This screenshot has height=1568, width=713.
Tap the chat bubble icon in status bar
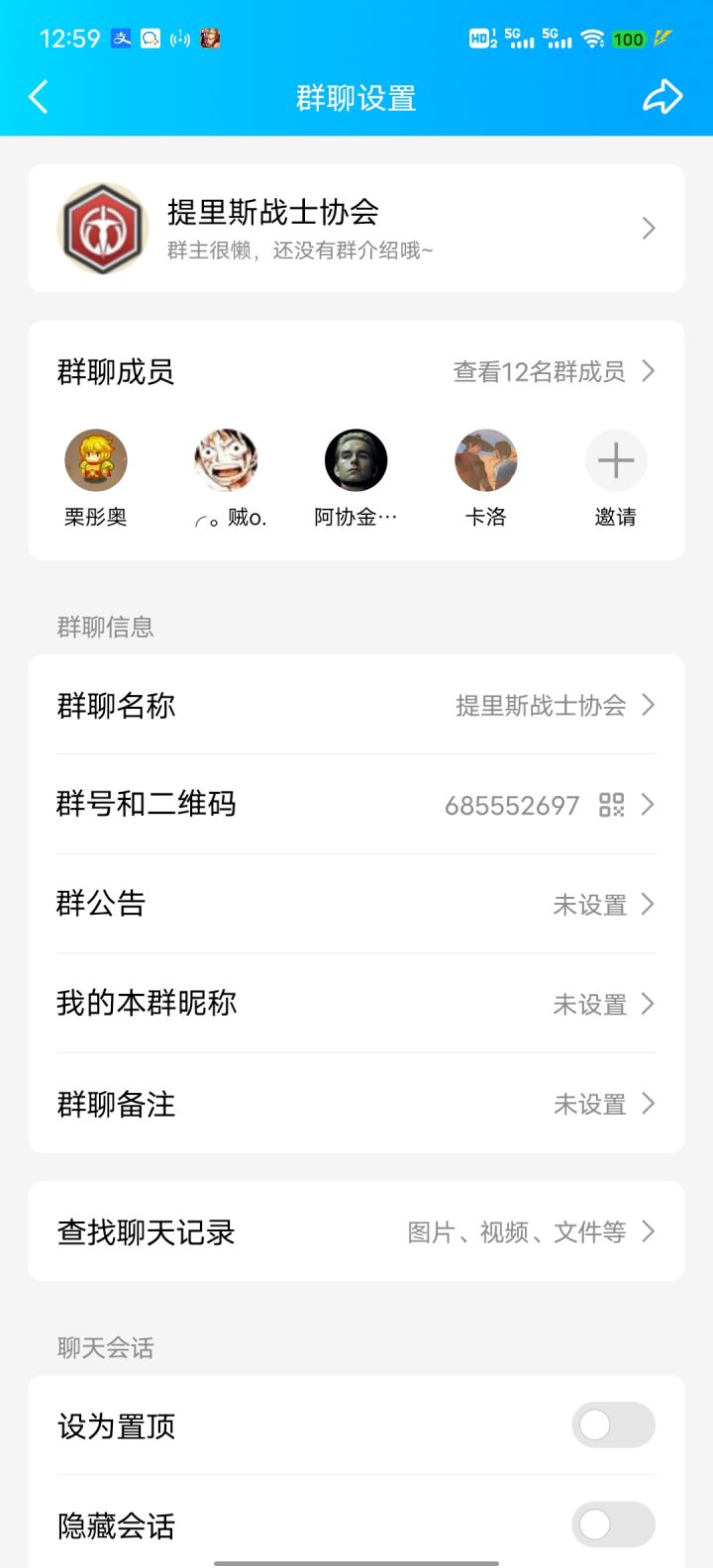(148, 40)
